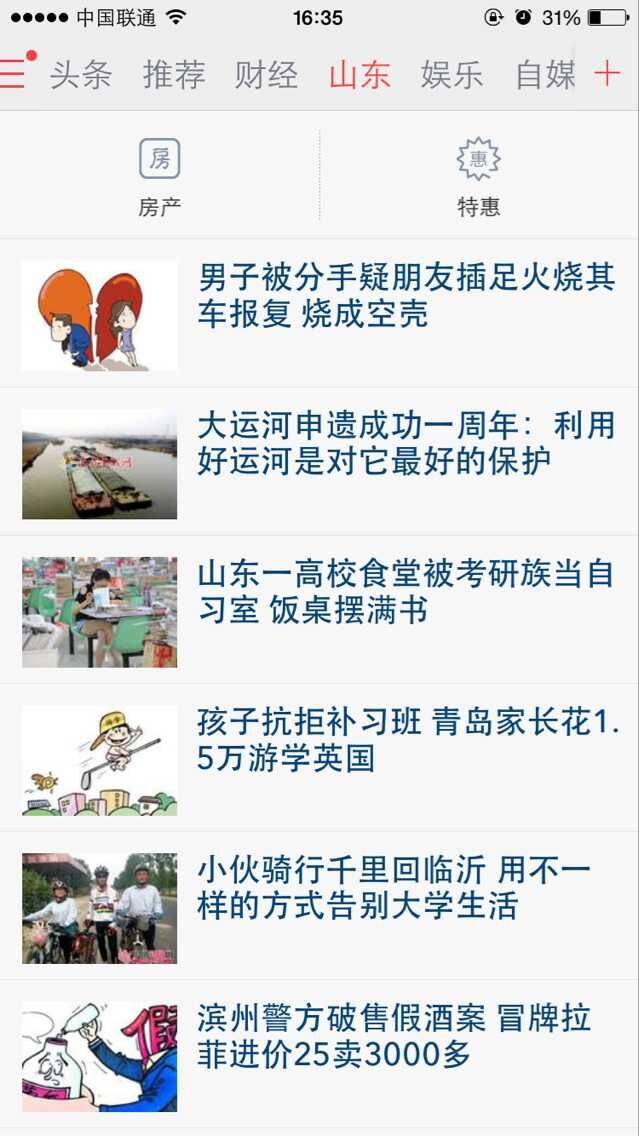Read the 小伙骑行千里回临沂 story
The width and height of the screenshot is (639, 1136).
click(395, 888)
